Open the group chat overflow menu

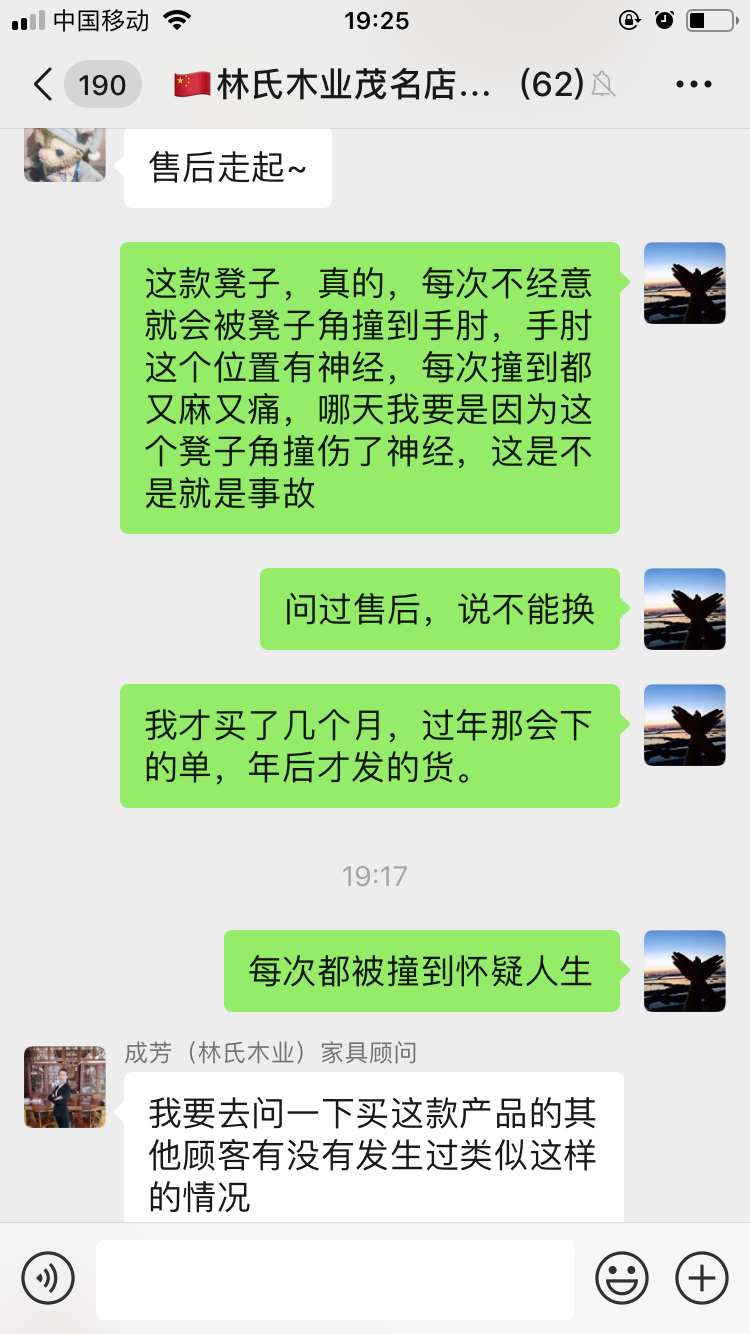tap(694, 85)
